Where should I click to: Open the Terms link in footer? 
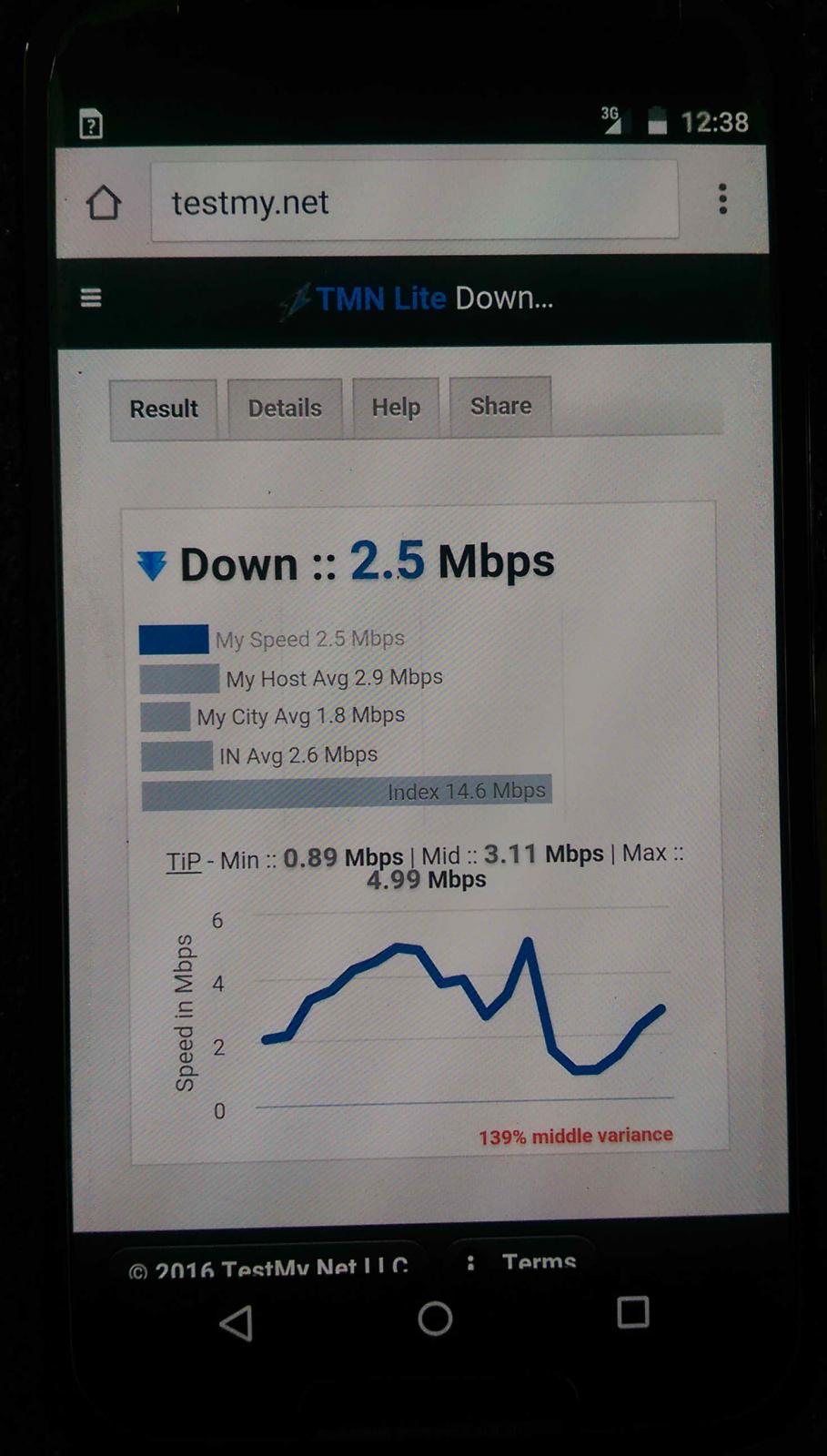click(x=539, y=1261)
